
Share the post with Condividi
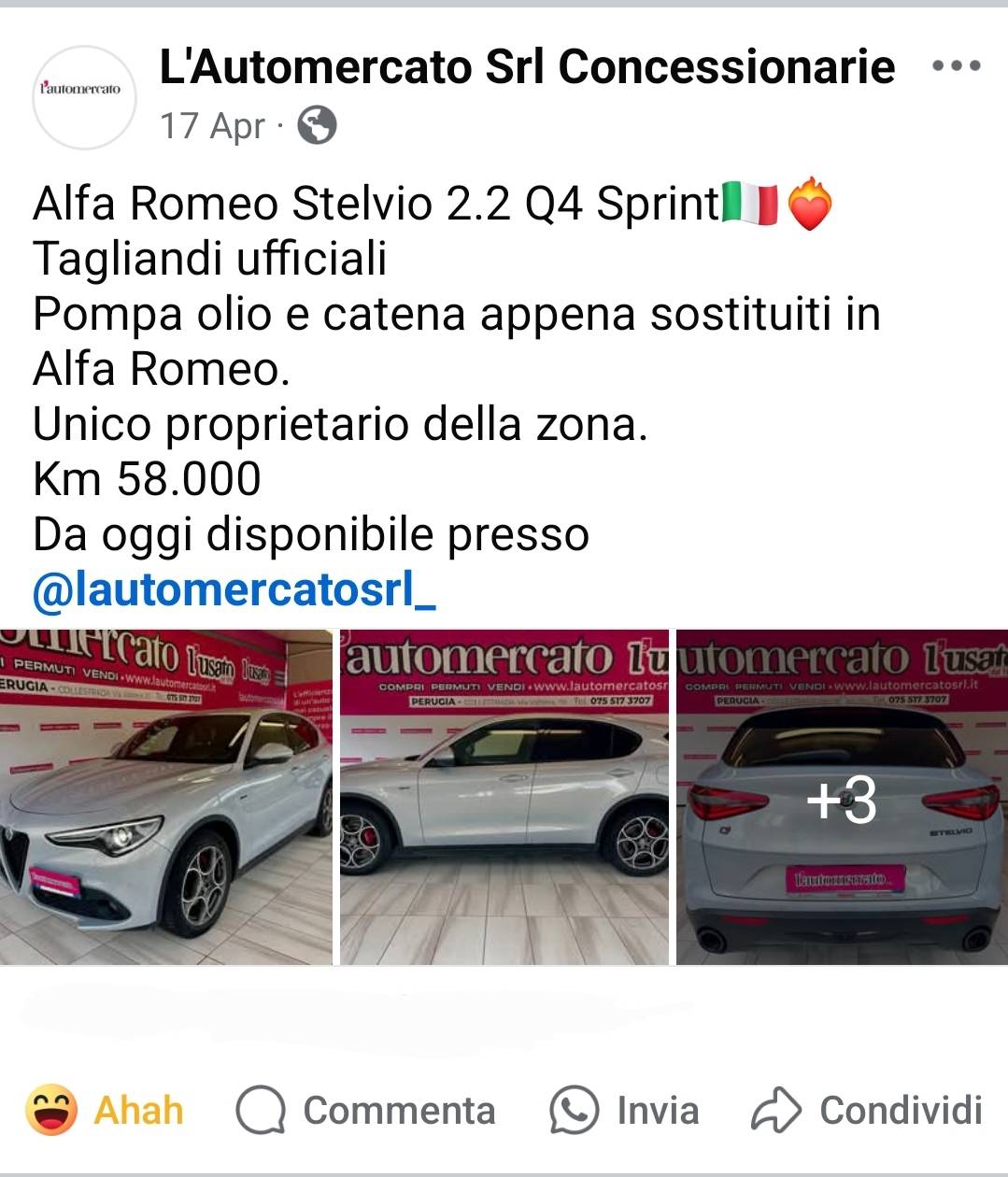(867, 1110)
